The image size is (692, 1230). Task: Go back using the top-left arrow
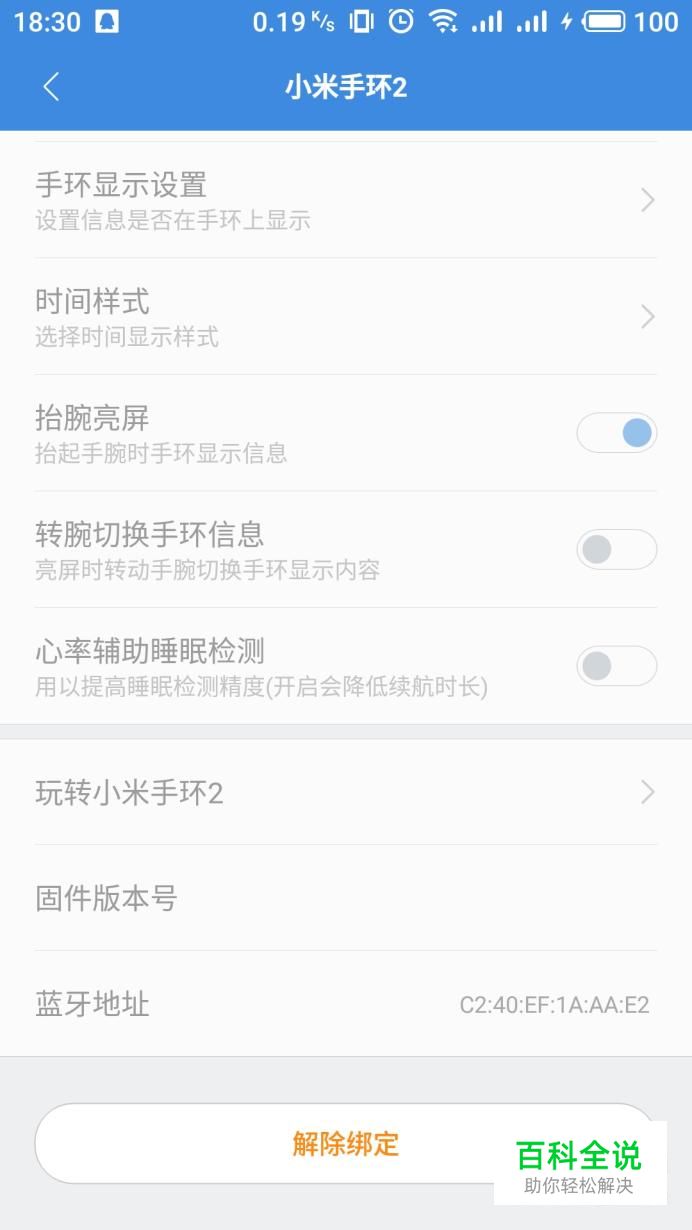[x=52, y=87]
